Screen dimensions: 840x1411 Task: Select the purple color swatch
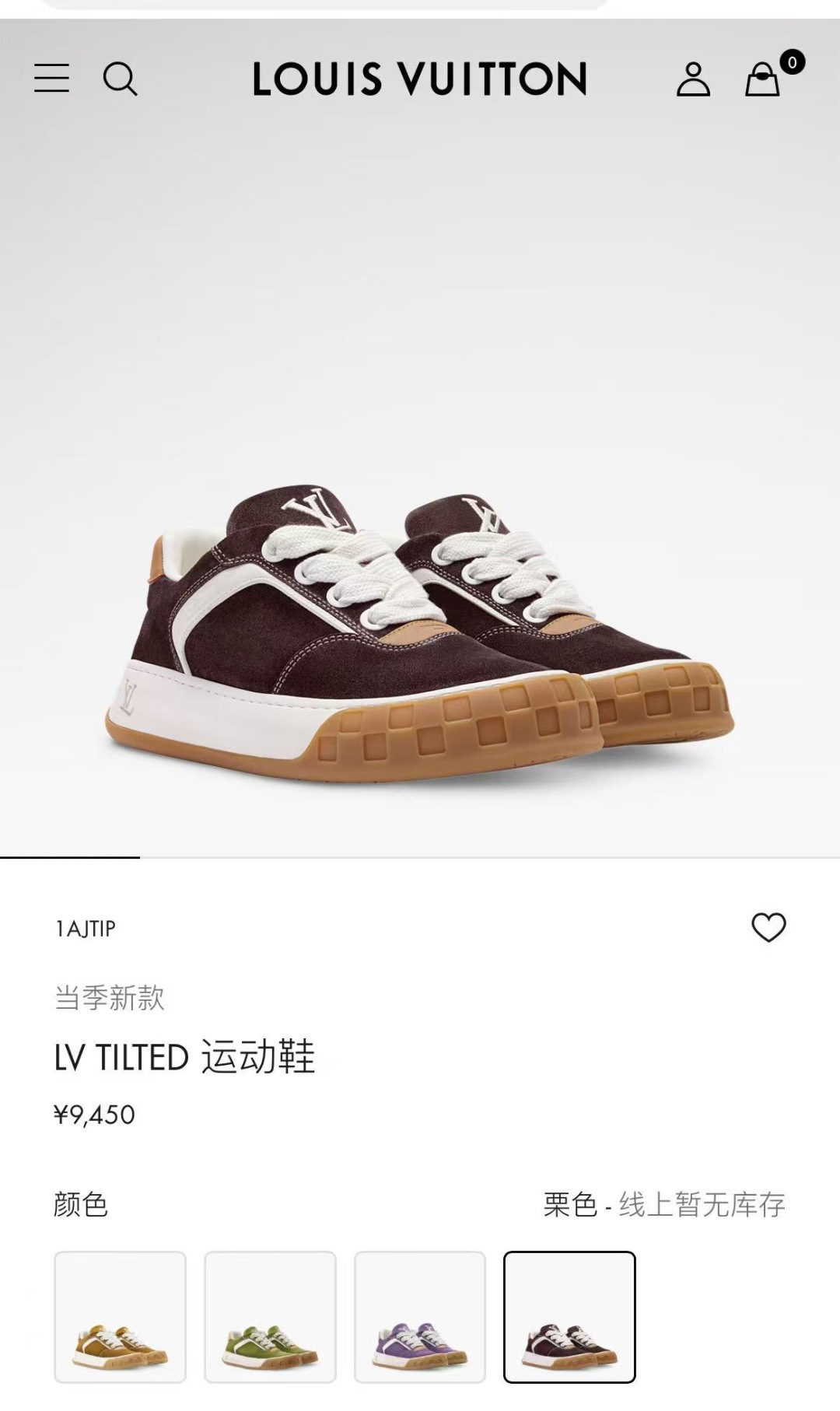pyautogui.click(x=420, y=1317)
